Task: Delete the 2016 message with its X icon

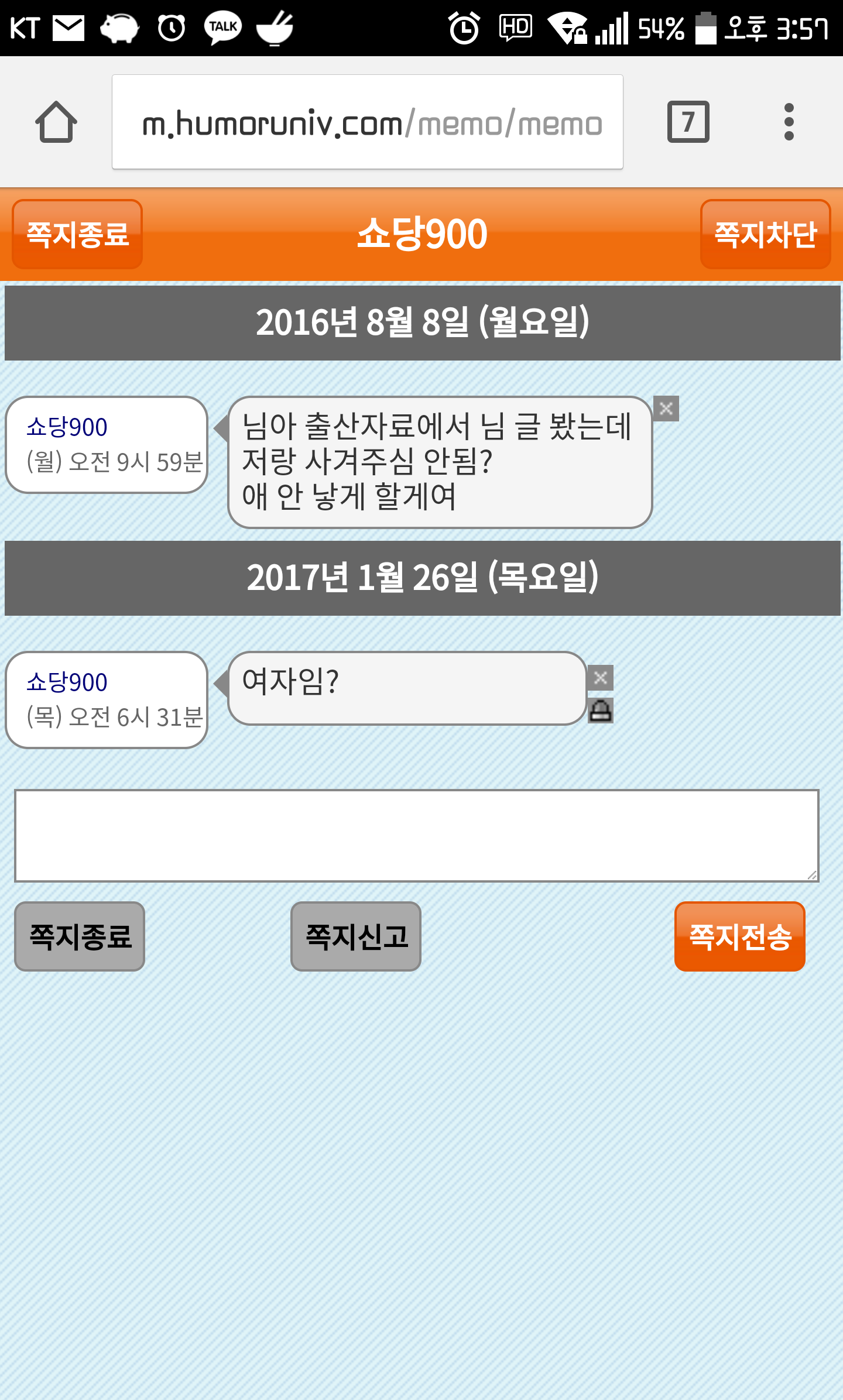Action: click(666, 409)
